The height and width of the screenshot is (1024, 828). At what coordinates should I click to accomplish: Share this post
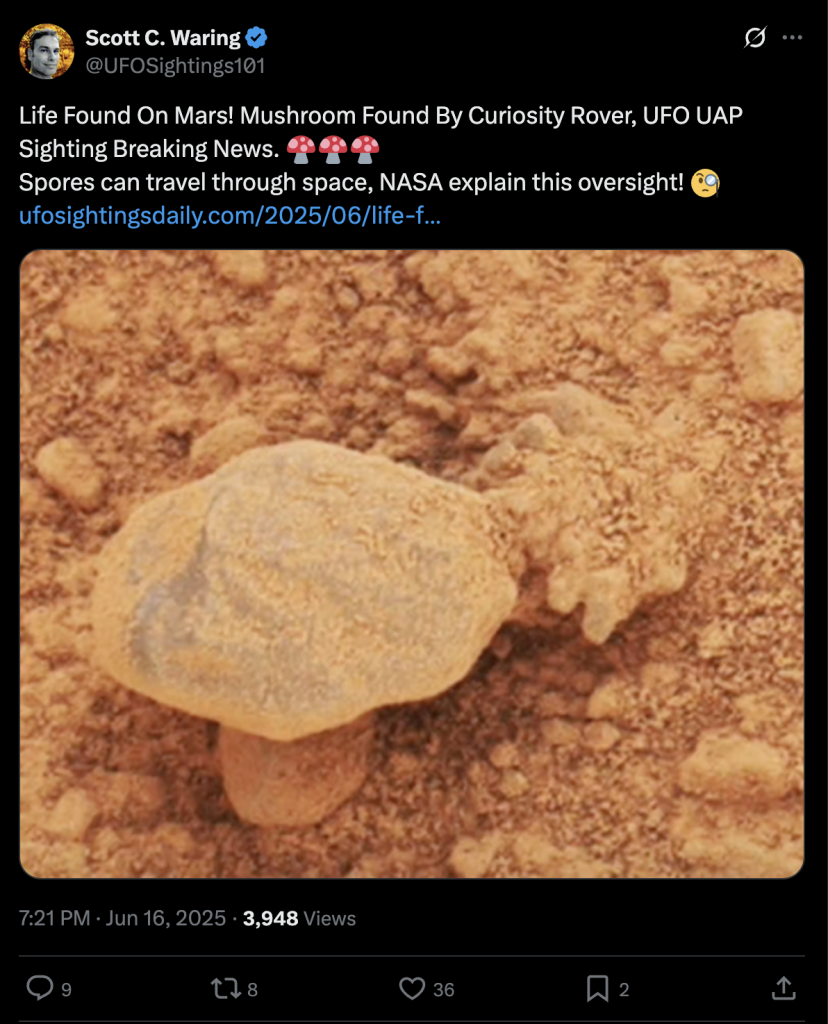pyautogui.click(x=783, y=989)
